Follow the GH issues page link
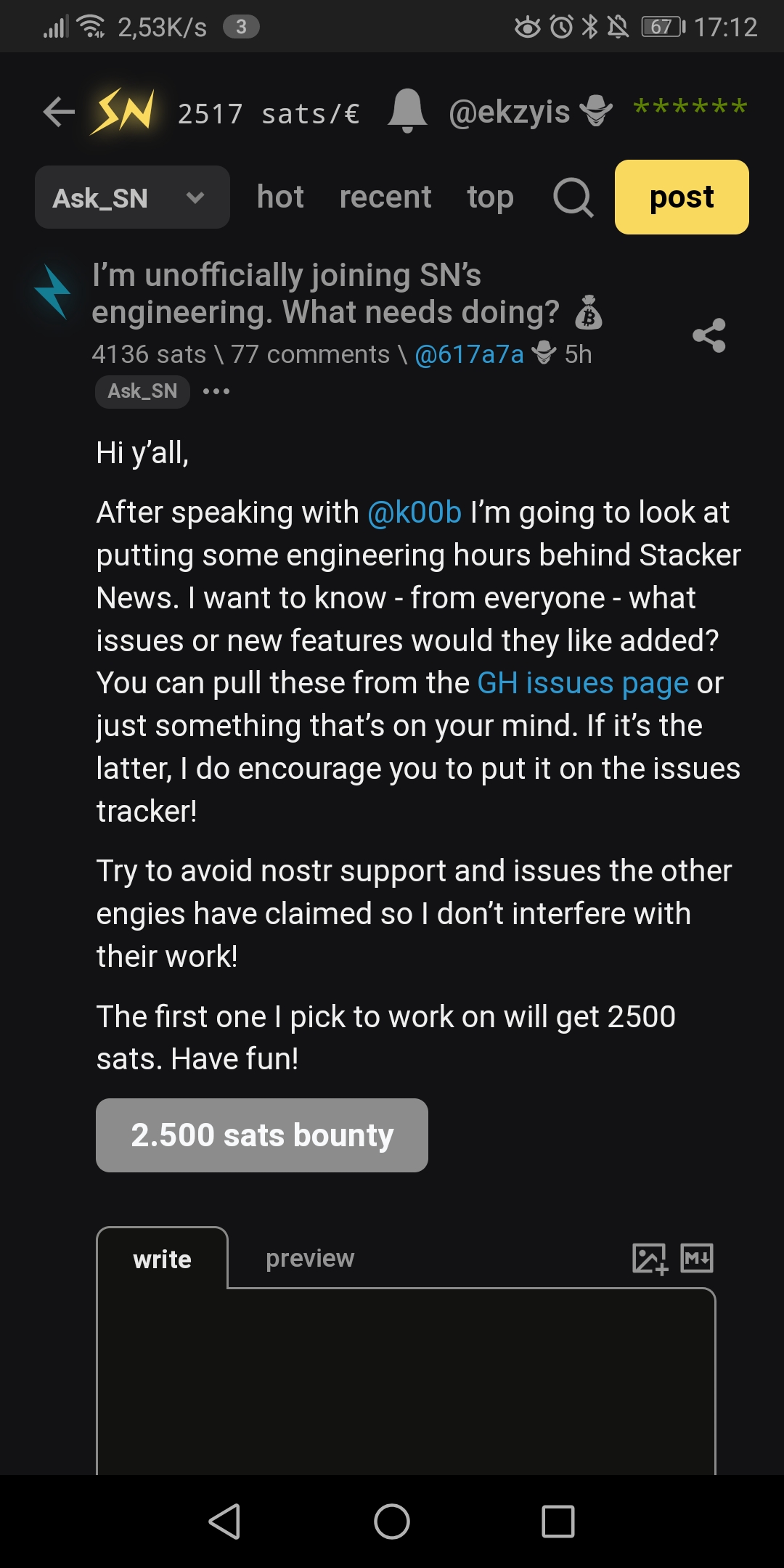 (582, 683)
